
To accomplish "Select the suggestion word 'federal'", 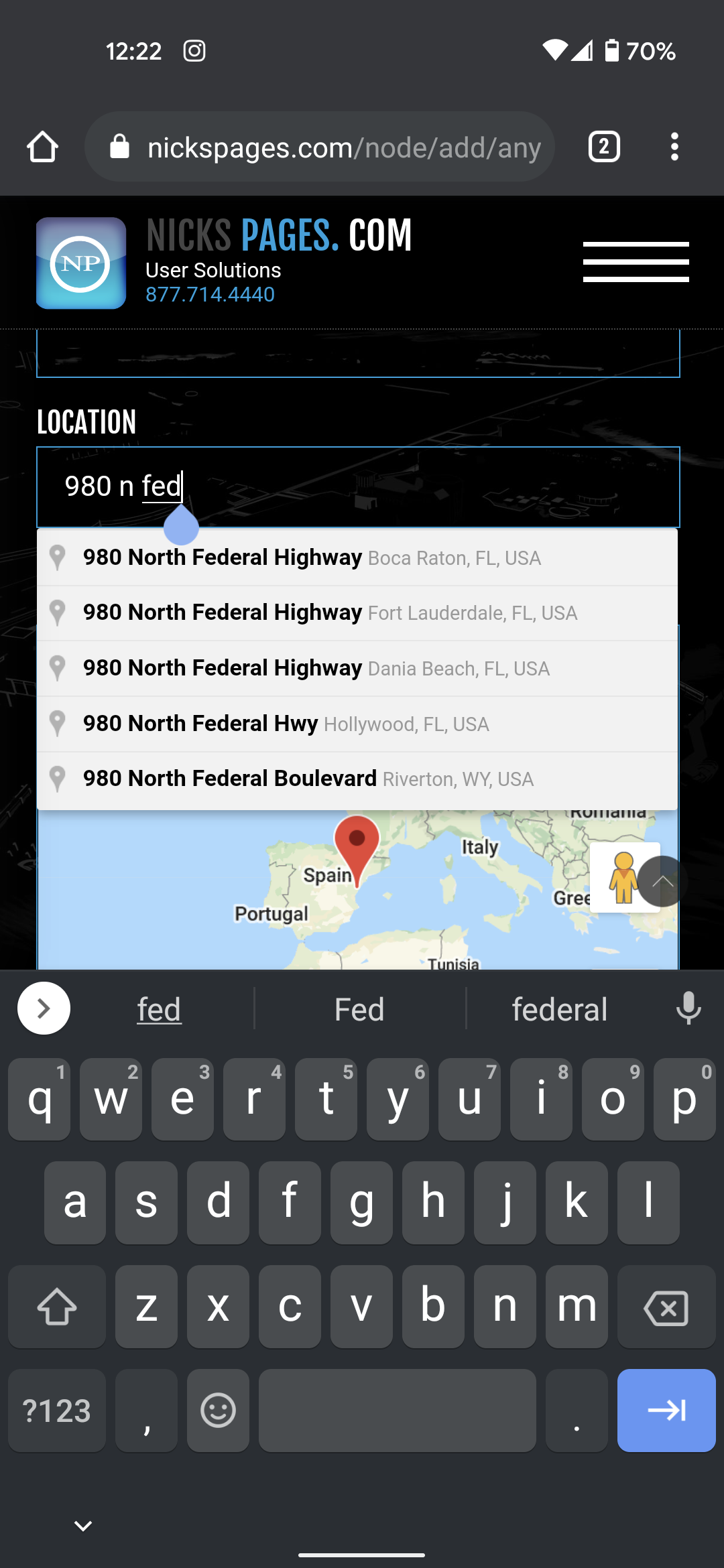I will pos(559,1008).
